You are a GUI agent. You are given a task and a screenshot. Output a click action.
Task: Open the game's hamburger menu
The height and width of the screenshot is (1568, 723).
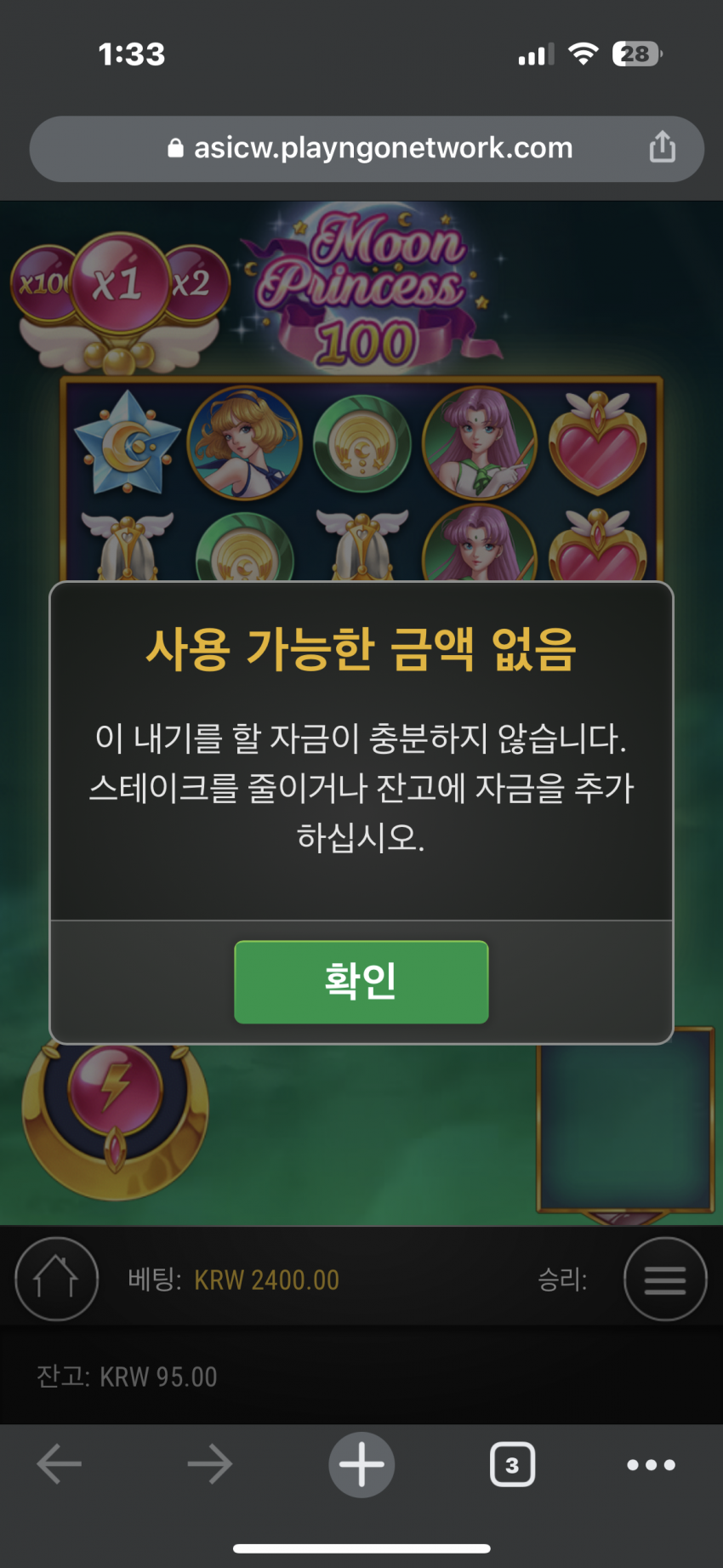(665, 1279)
